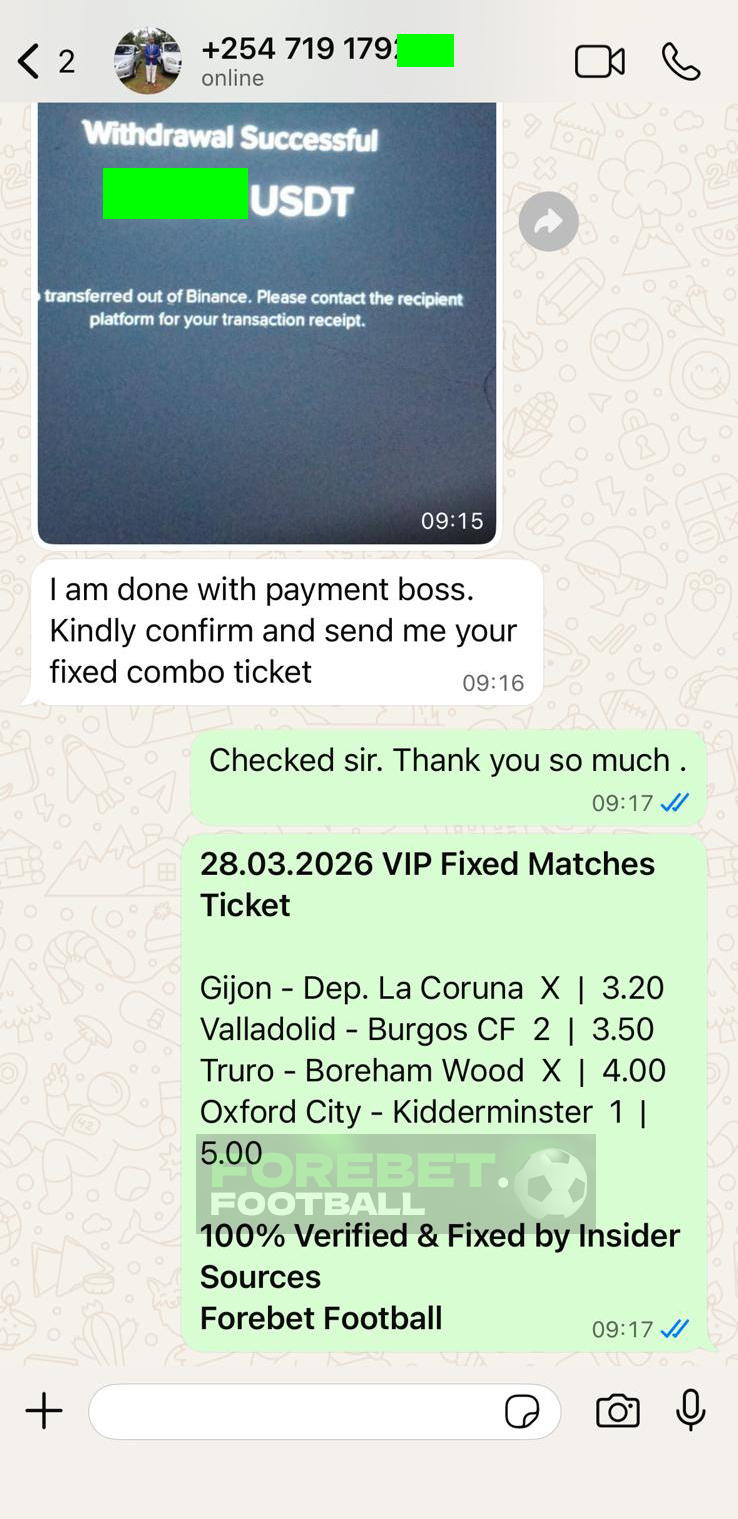Open the Withdrawal Successful image in full screen
The image size is (738, 1519).
pyautogui.click(x=265, y=320)
